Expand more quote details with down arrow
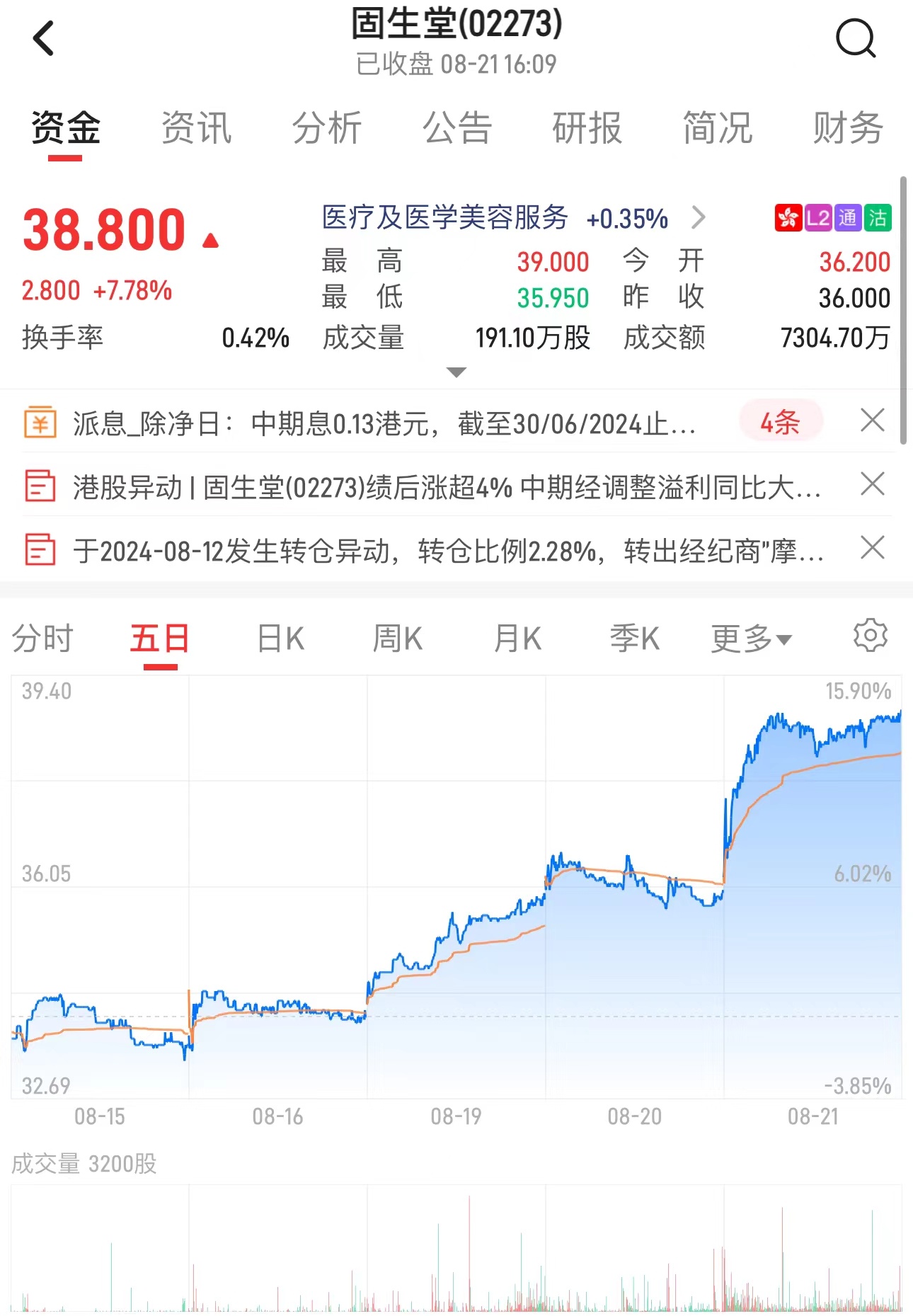Screen dimensions: 913x1316 click(456, 372)
